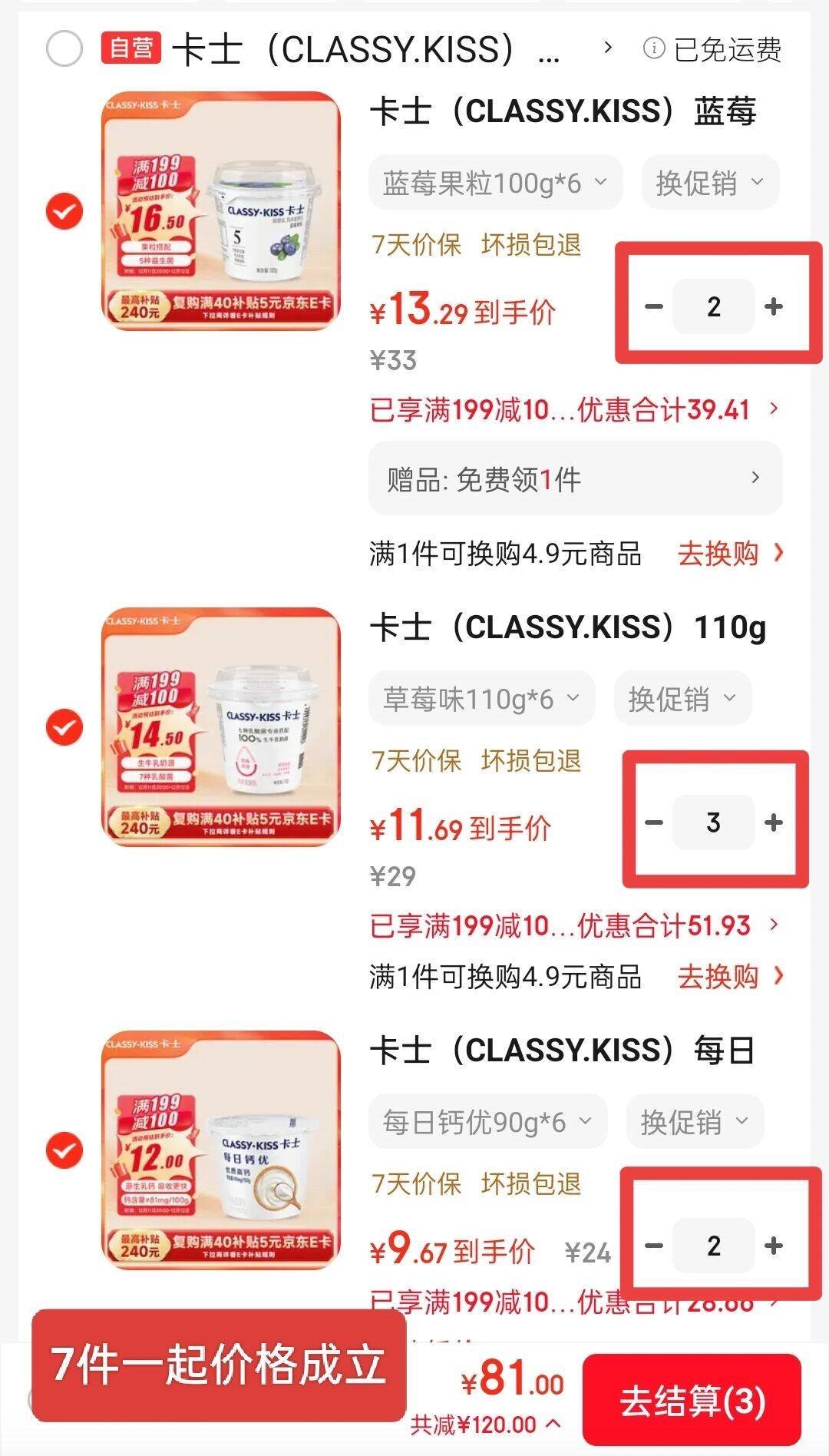Decrease the strawberry yogurt quantity

click(x=654, y=822)
